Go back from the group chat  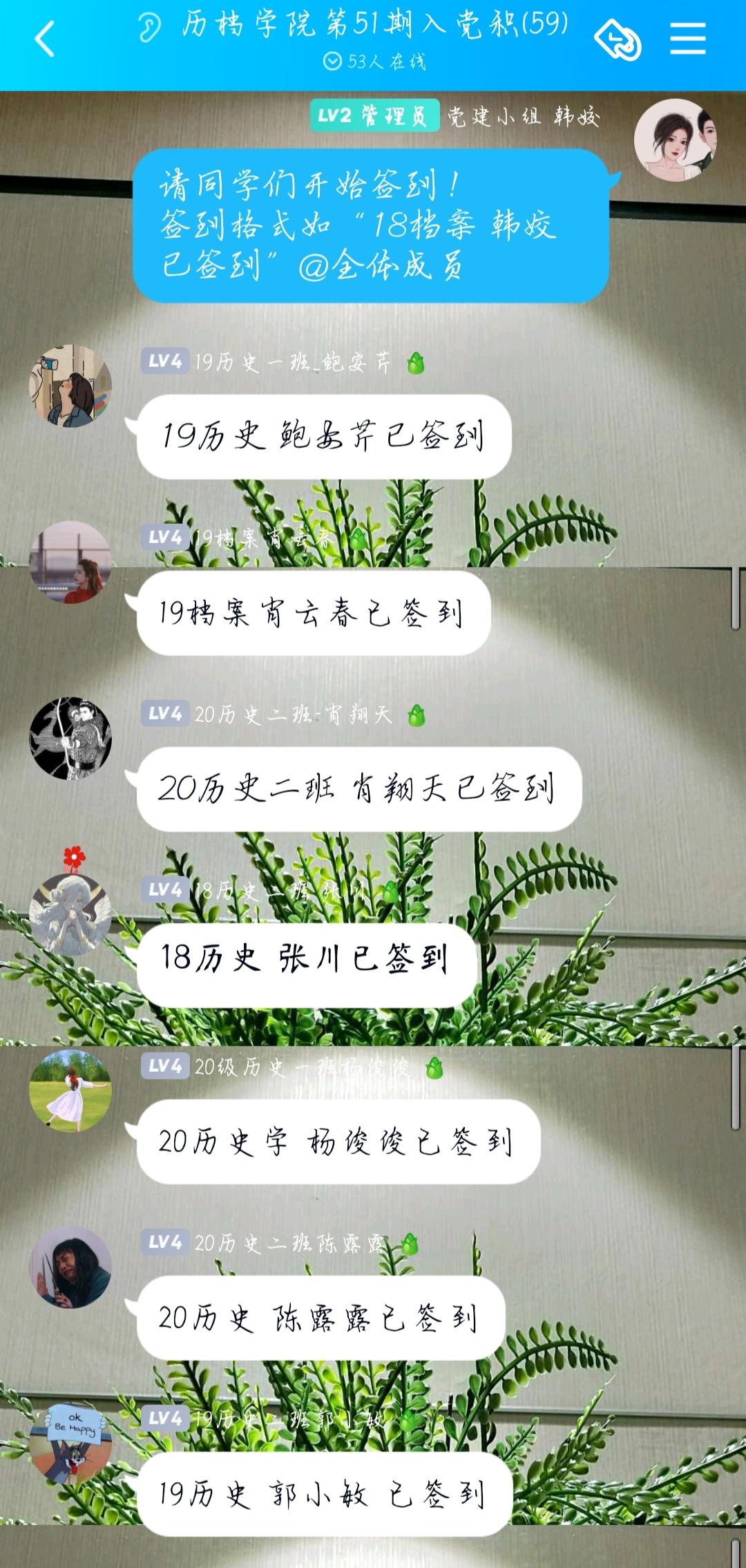pos(45,39)
